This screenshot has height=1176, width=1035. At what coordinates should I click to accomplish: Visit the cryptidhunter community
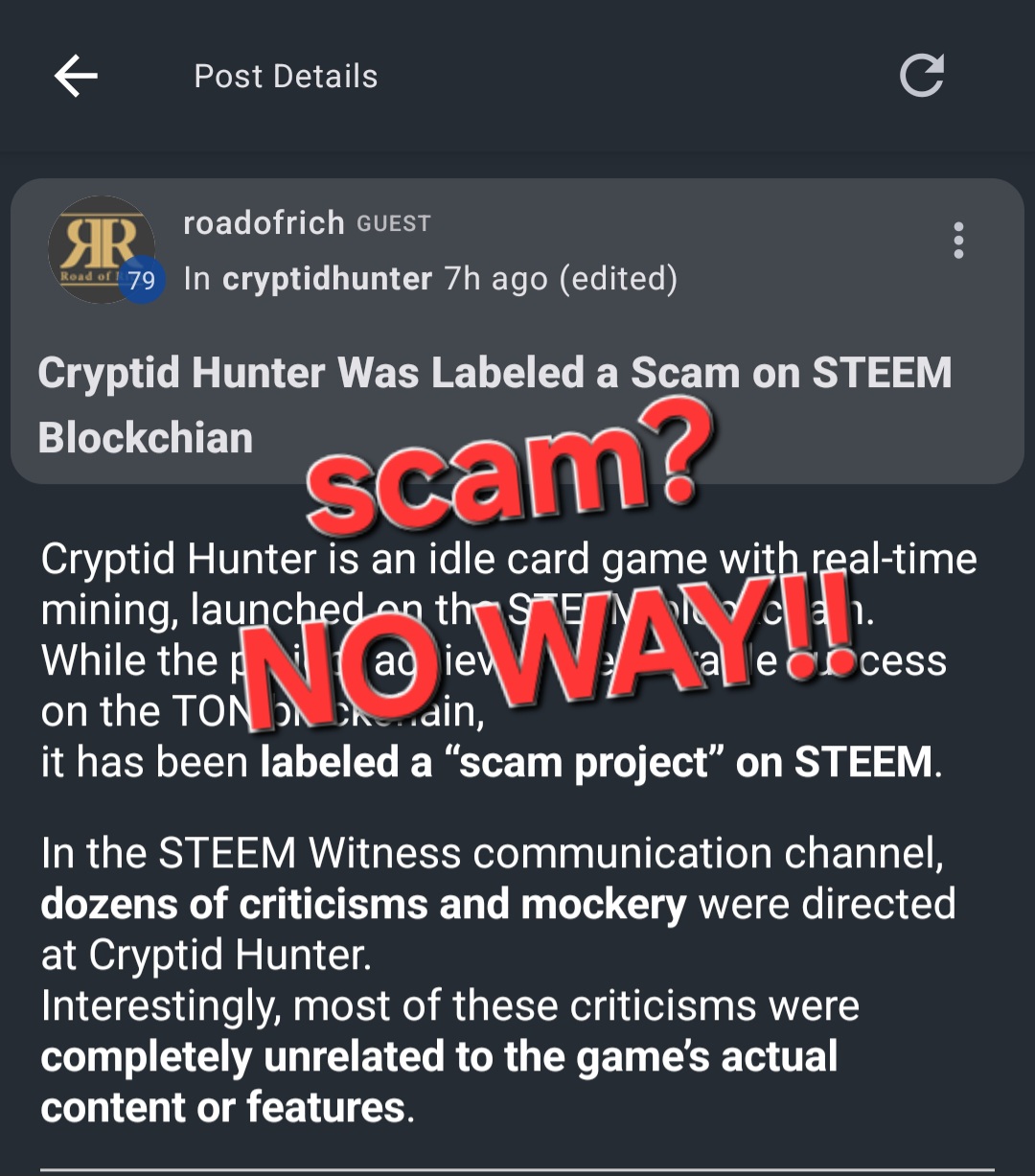click(x=327, y=279)
